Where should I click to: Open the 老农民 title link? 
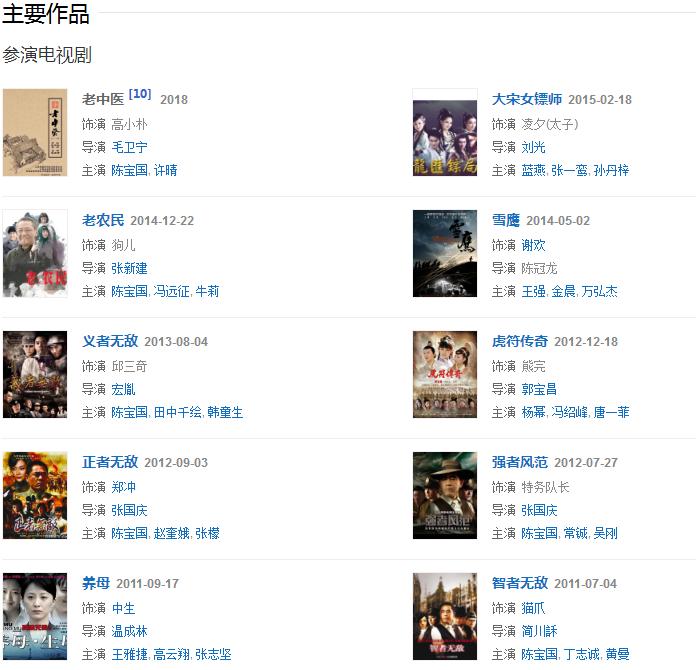coord(103,220)
